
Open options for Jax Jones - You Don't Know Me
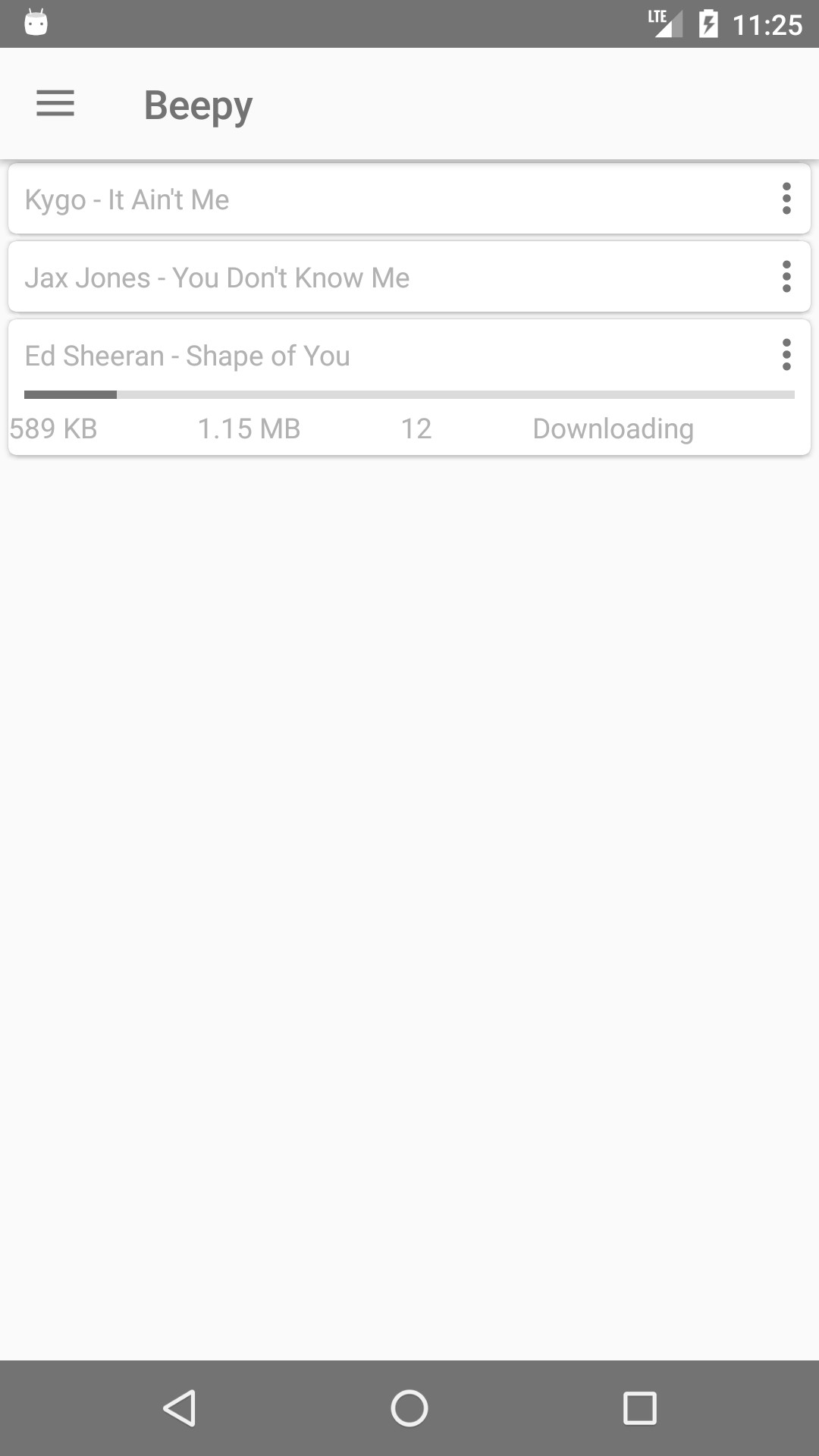click(786, 277)
